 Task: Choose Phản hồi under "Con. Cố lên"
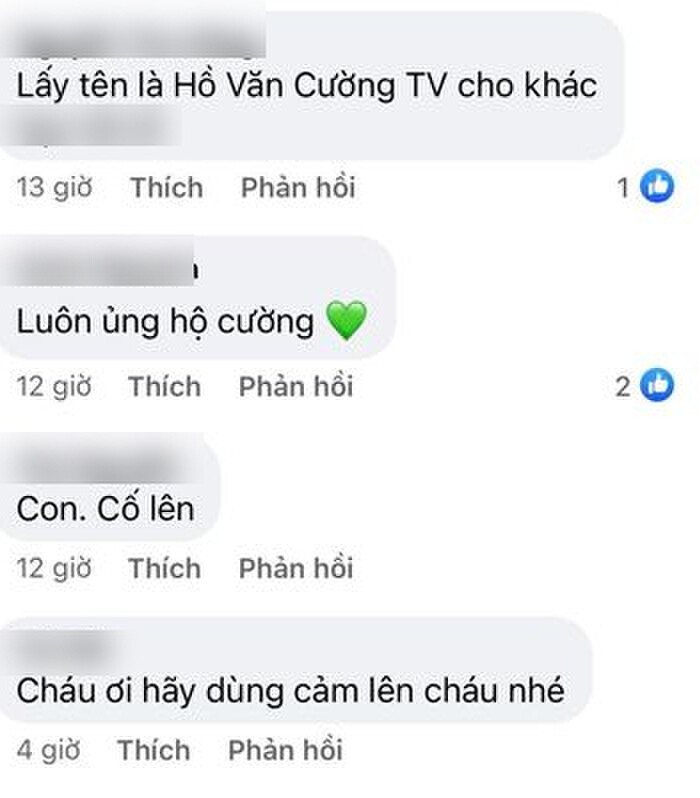(x=296, y=568)
